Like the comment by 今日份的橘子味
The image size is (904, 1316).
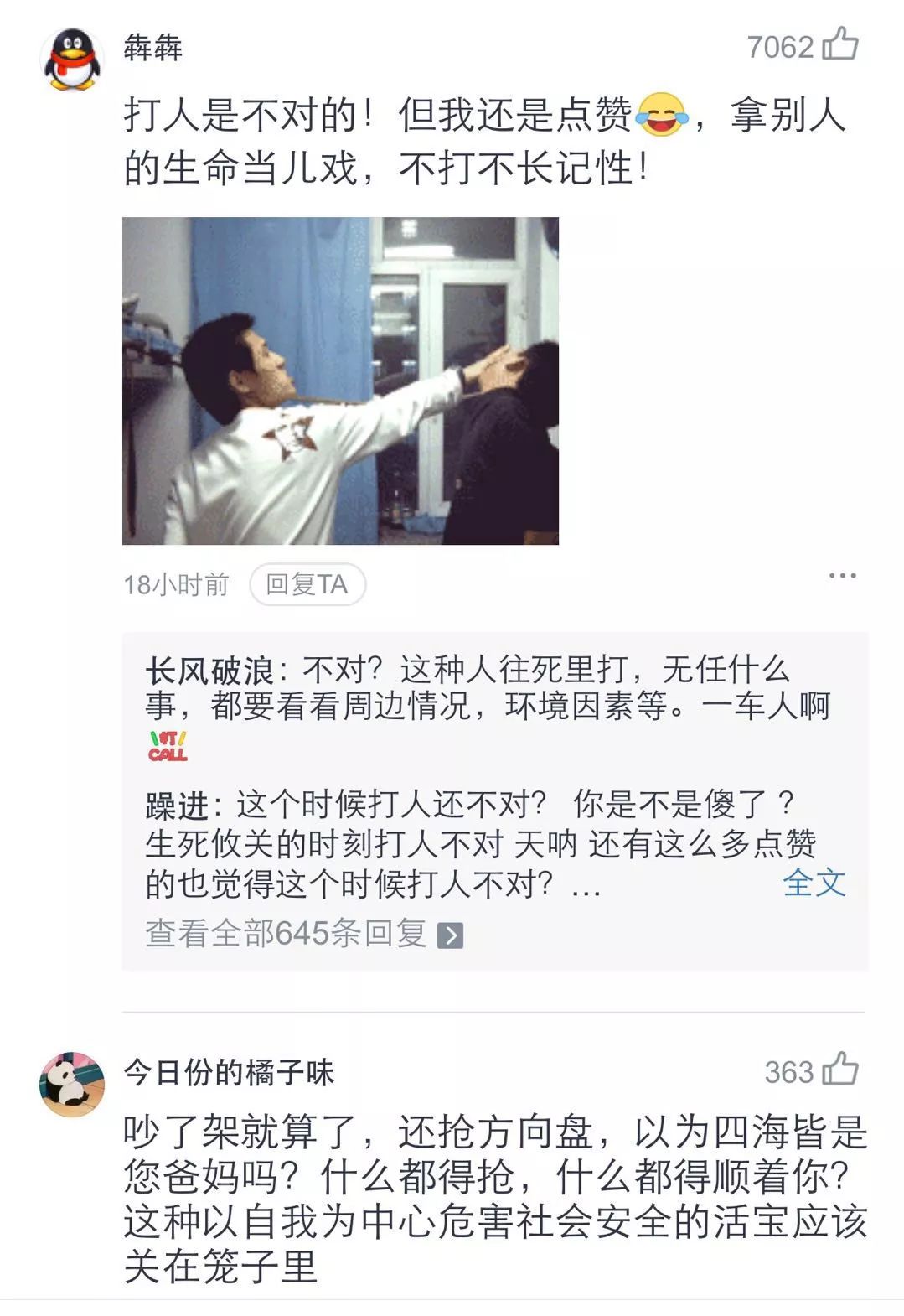[840, 1070]
